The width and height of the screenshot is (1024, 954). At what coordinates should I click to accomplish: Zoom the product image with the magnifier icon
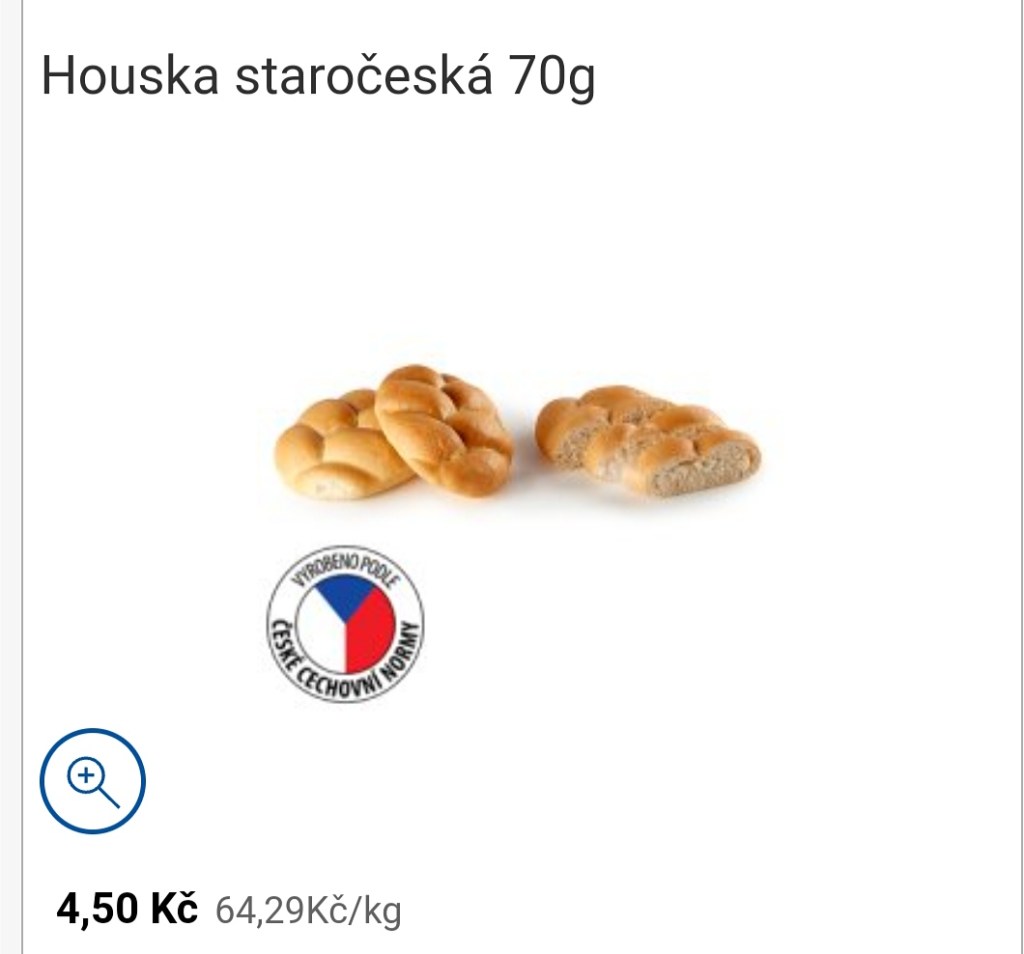coord(92,781)
